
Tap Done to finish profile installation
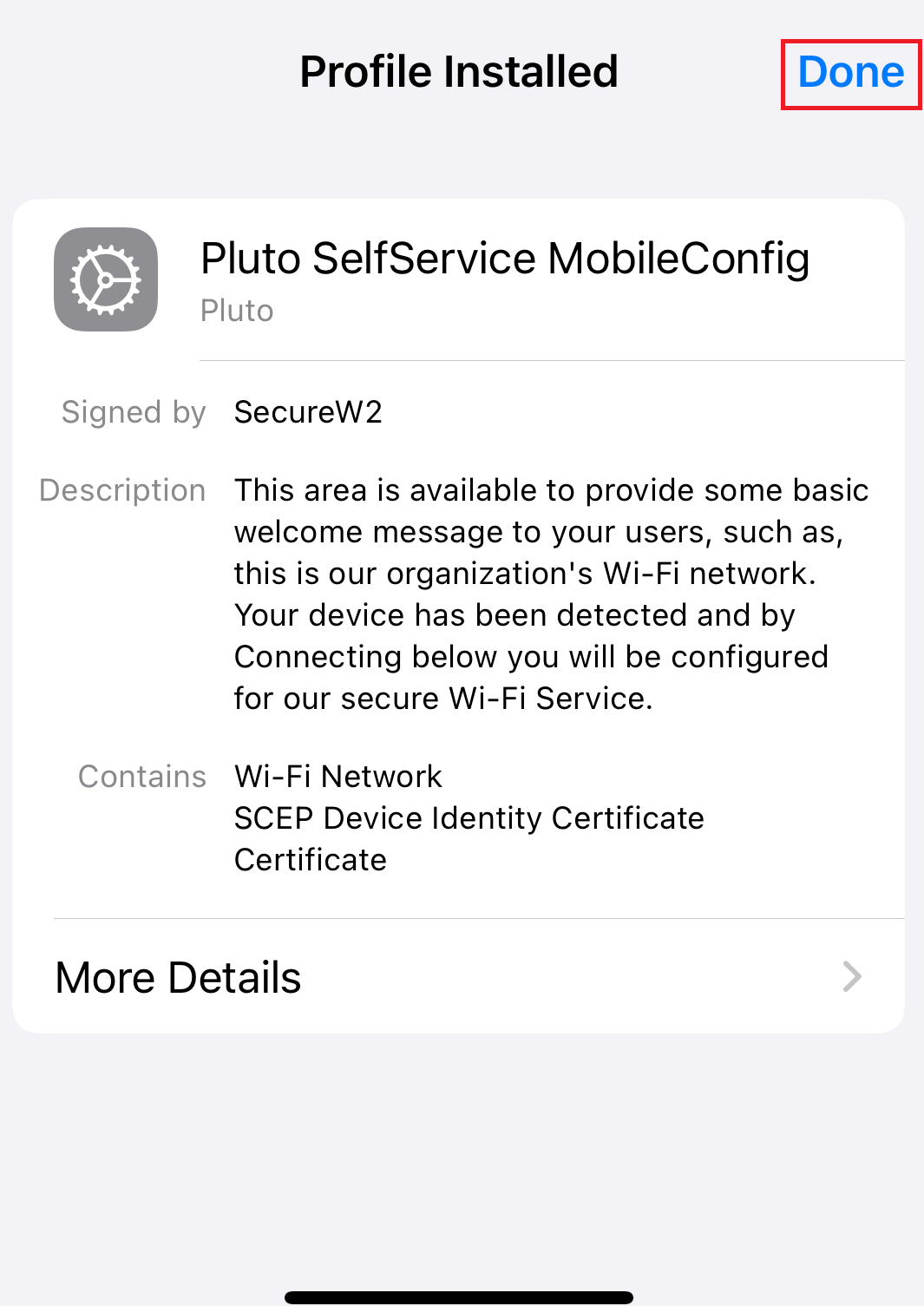tap(850, 73)
